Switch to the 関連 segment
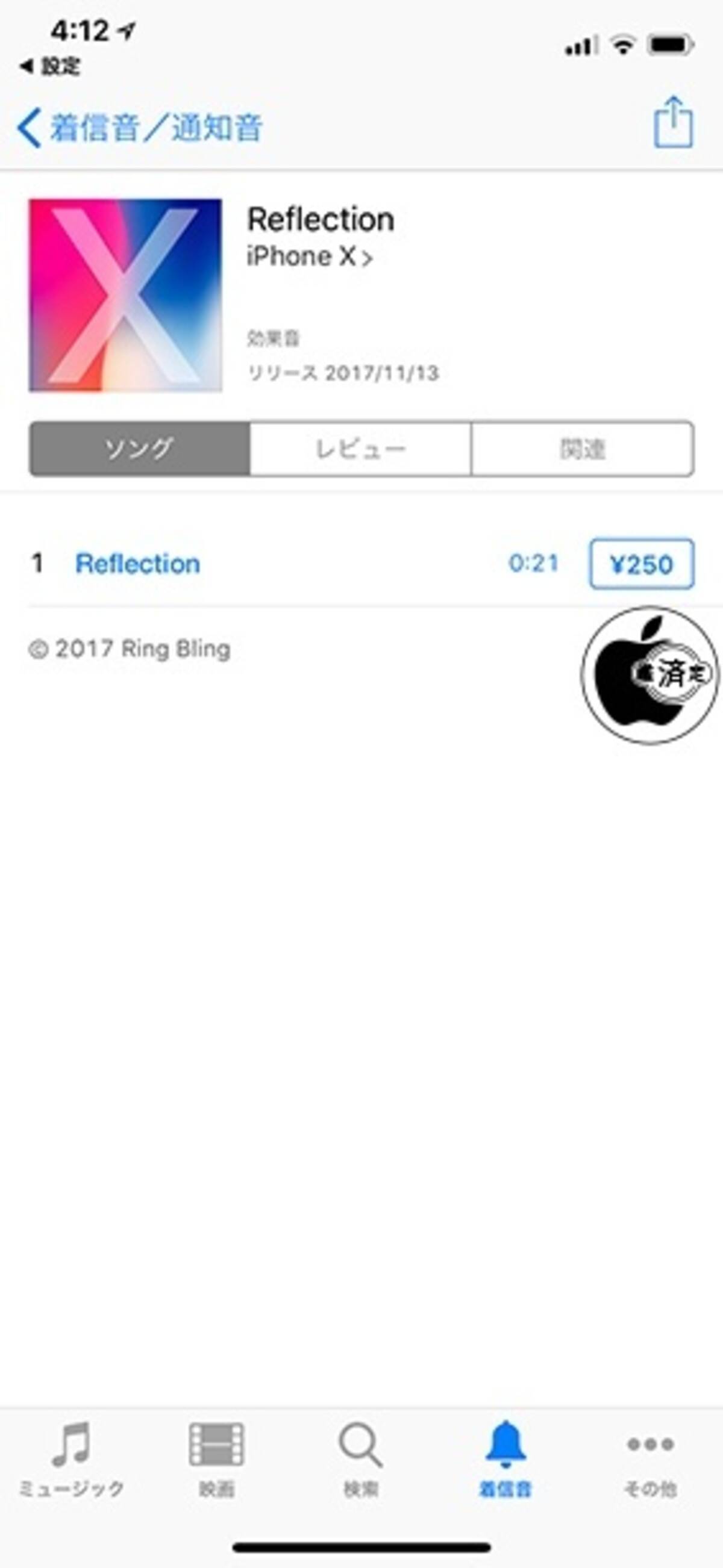The image size is (723, 1568). pyautogui.click(x=582, y=449)
